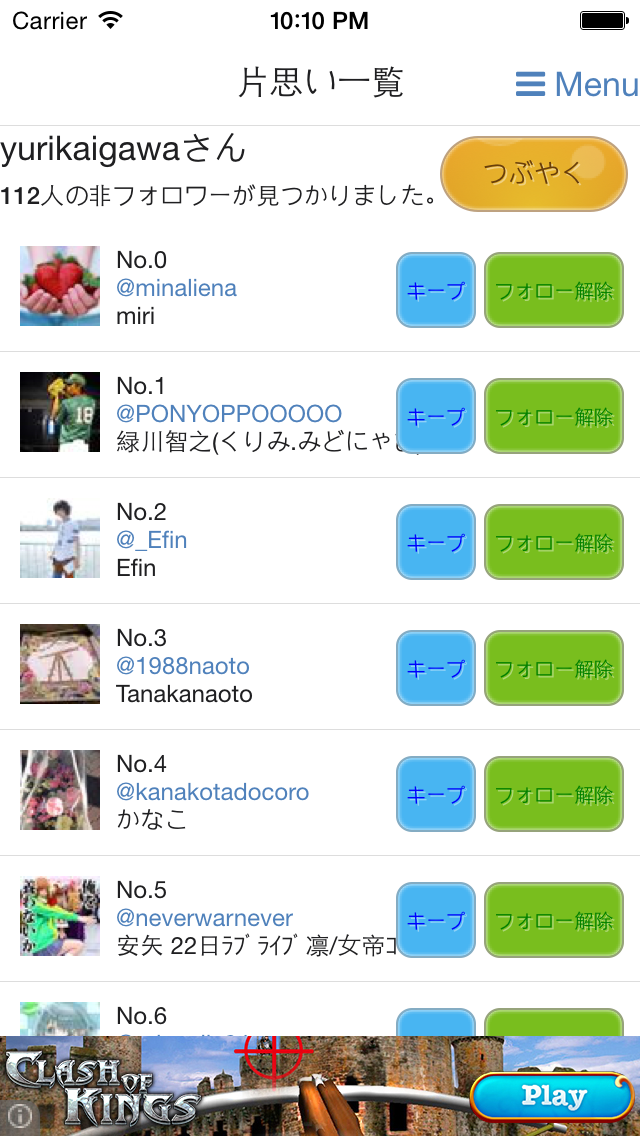The image size is (640, 1136).
Task: Tap Play on Clash of Kings ad
Action: click(x=552, y=1096)
